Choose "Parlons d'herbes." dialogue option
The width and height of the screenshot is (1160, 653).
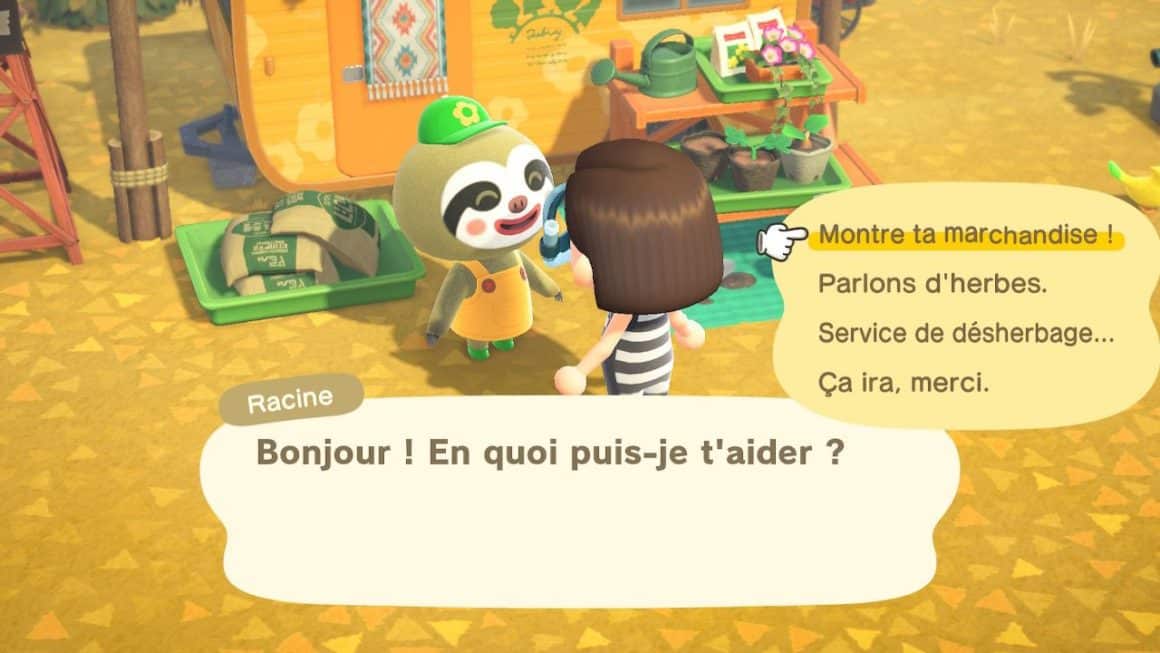click(932, 284)
